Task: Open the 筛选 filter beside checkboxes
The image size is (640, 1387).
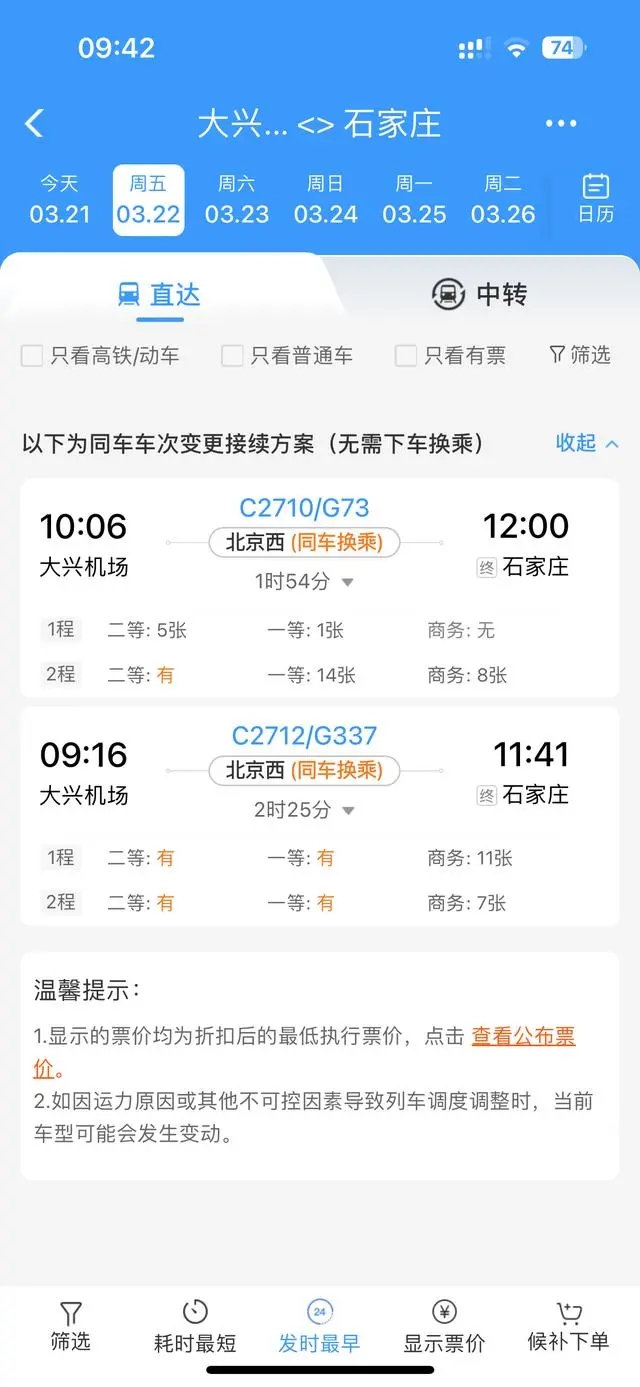Action: 580,355
